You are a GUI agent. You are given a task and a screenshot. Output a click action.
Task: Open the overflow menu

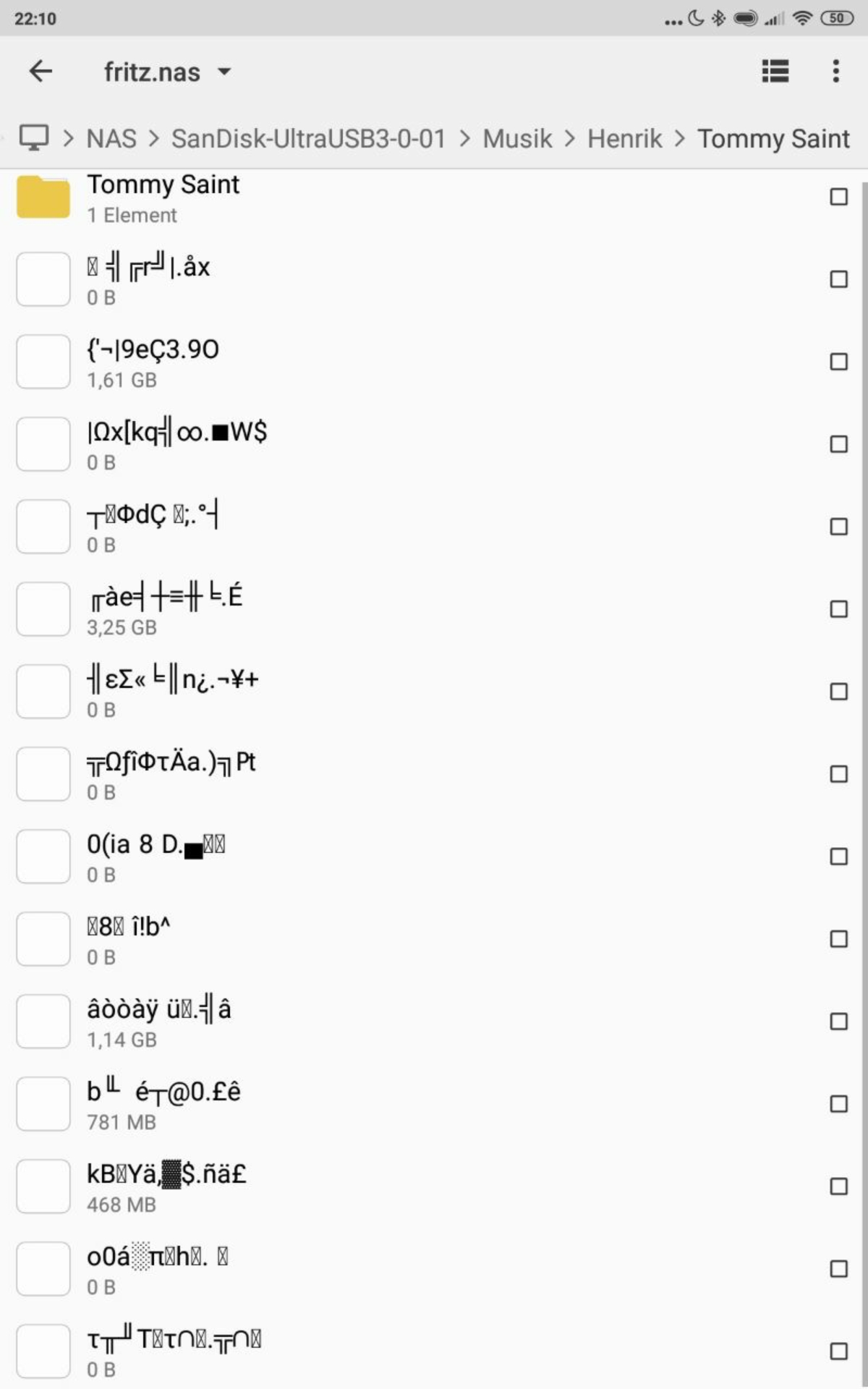point(835,72)
